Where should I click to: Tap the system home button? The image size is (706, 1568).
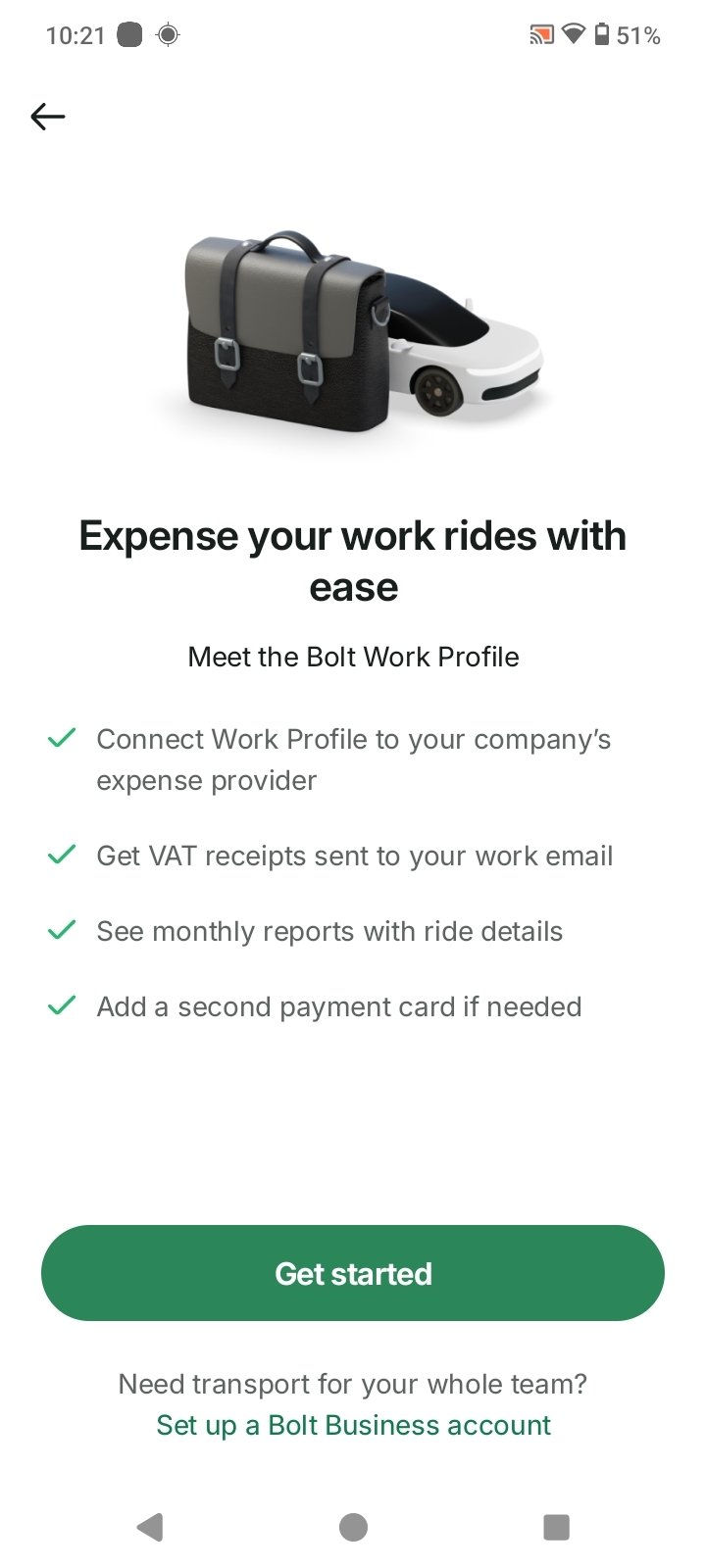(353, 1527)
